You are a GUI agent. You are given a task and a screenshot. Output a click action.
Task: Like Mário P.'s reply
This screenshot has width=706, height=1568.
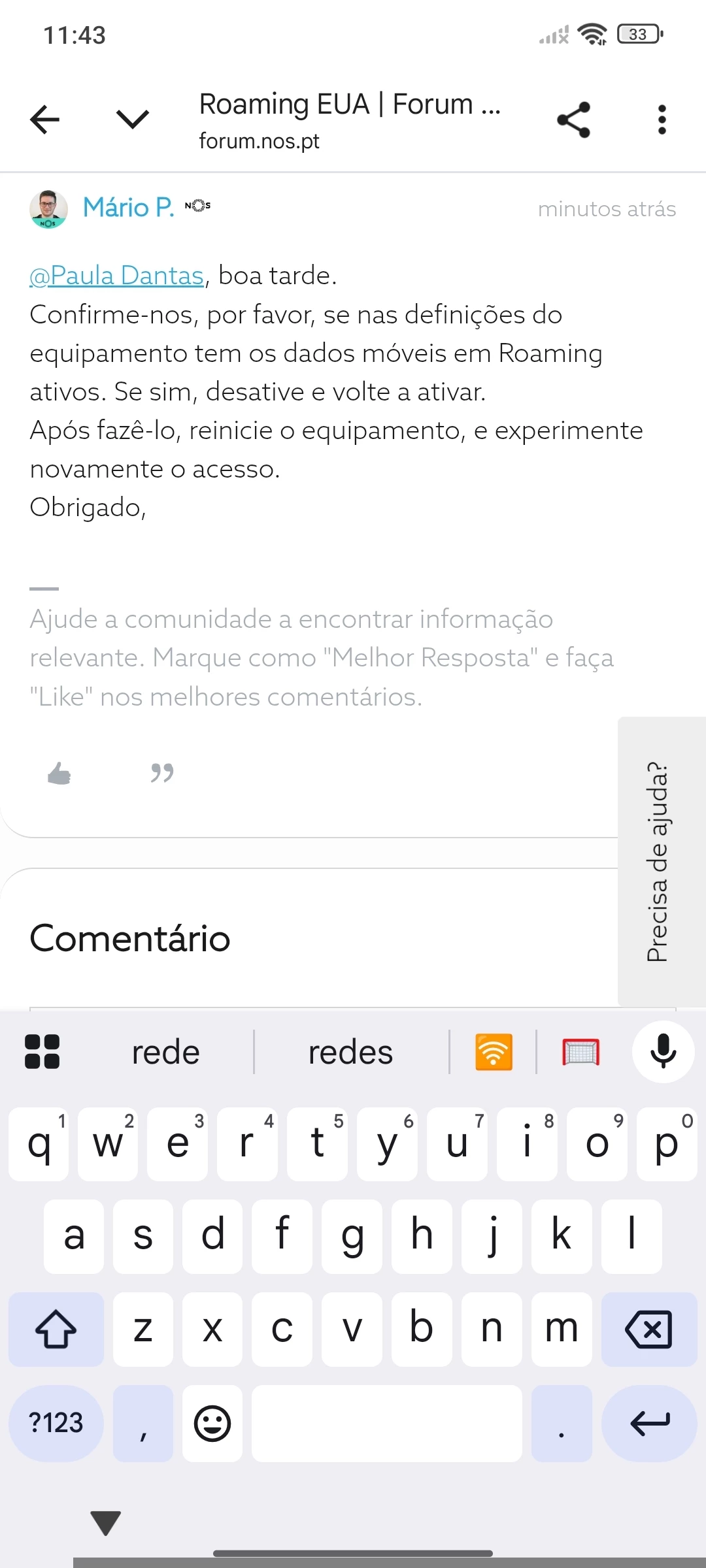[x=59, y=774]
